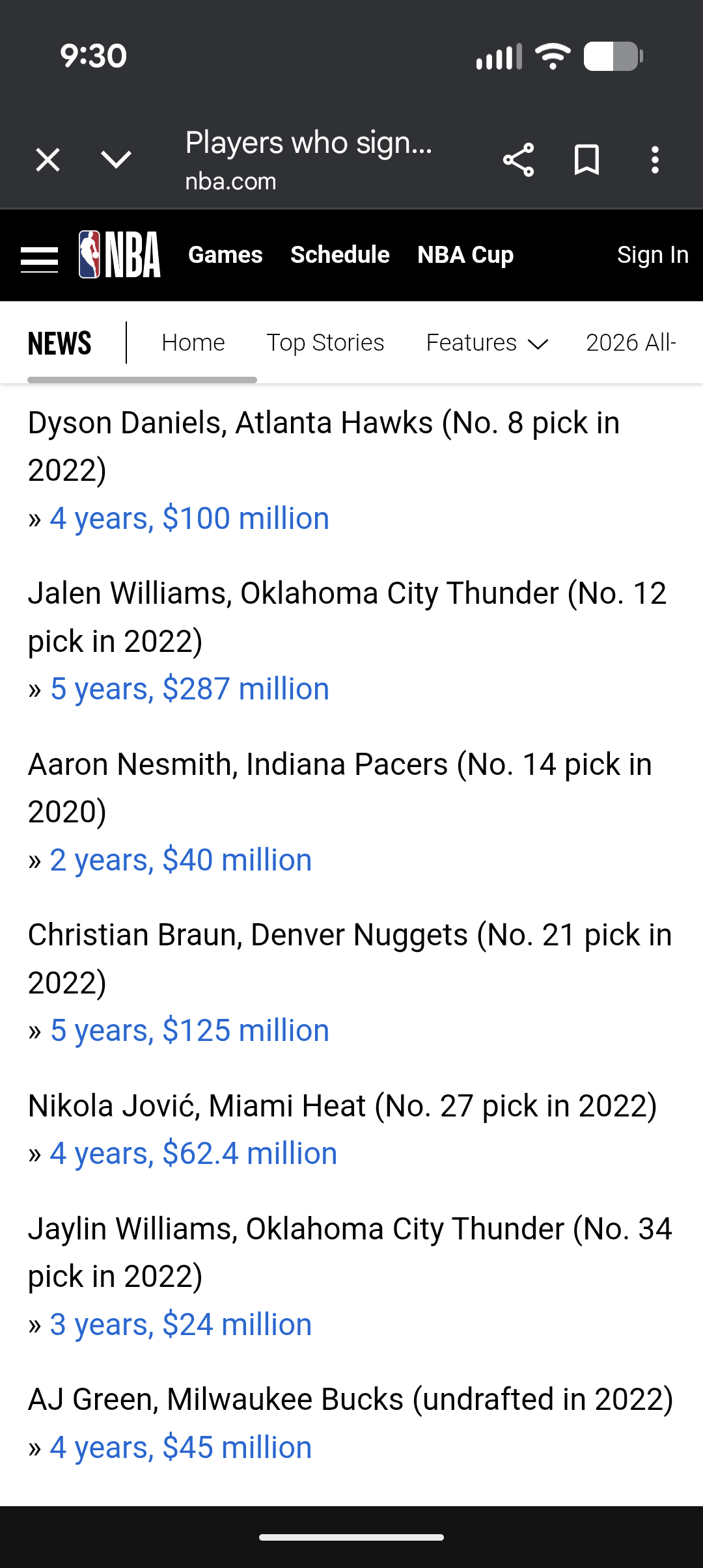Viewport: 703px width, 1568px height.
Task: Open the Schedule section
Action: click(340, 255)
